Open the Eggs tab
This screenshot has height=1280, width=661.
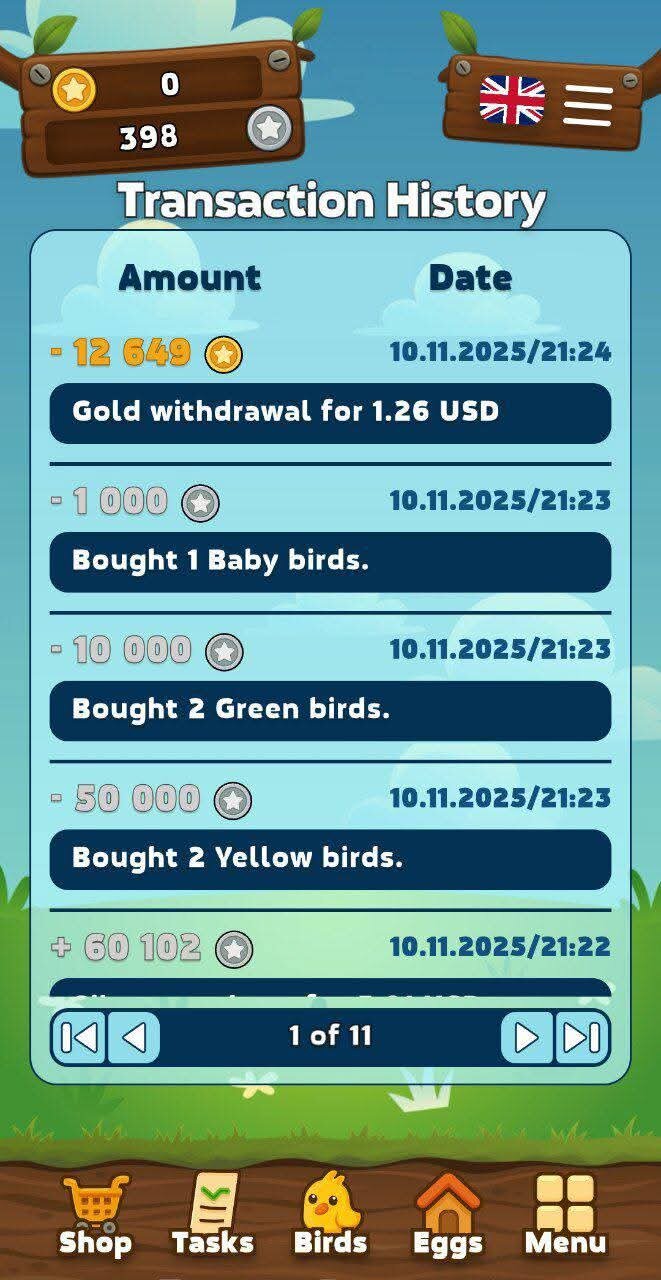click(448, 1215)
